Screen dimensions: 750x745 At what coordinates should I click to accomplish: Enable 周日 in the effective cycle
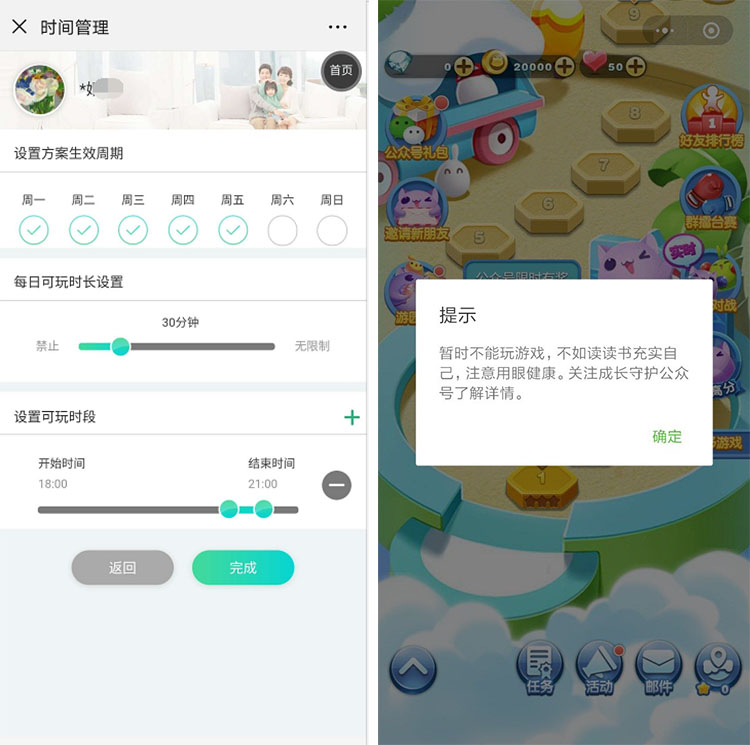tap(332, 230)
